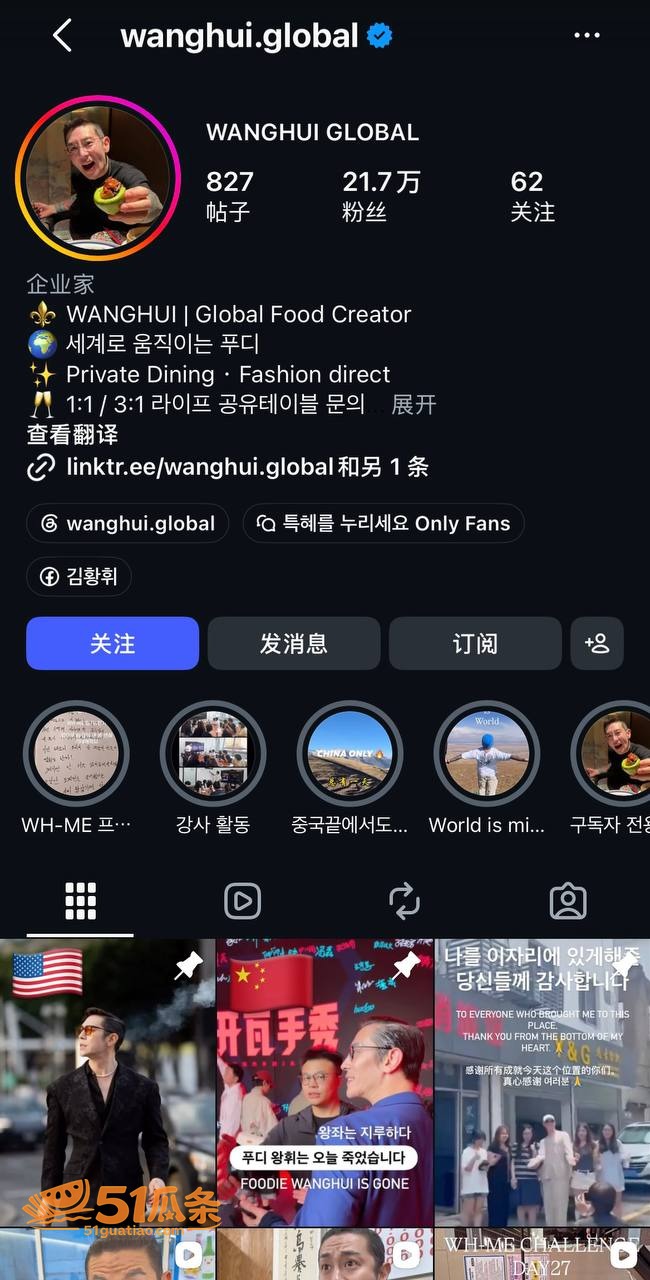Screen dimensions: 650x1280
Task: Tap 查看翻译 to translate the bio
Action: click(x=72, y=434)
